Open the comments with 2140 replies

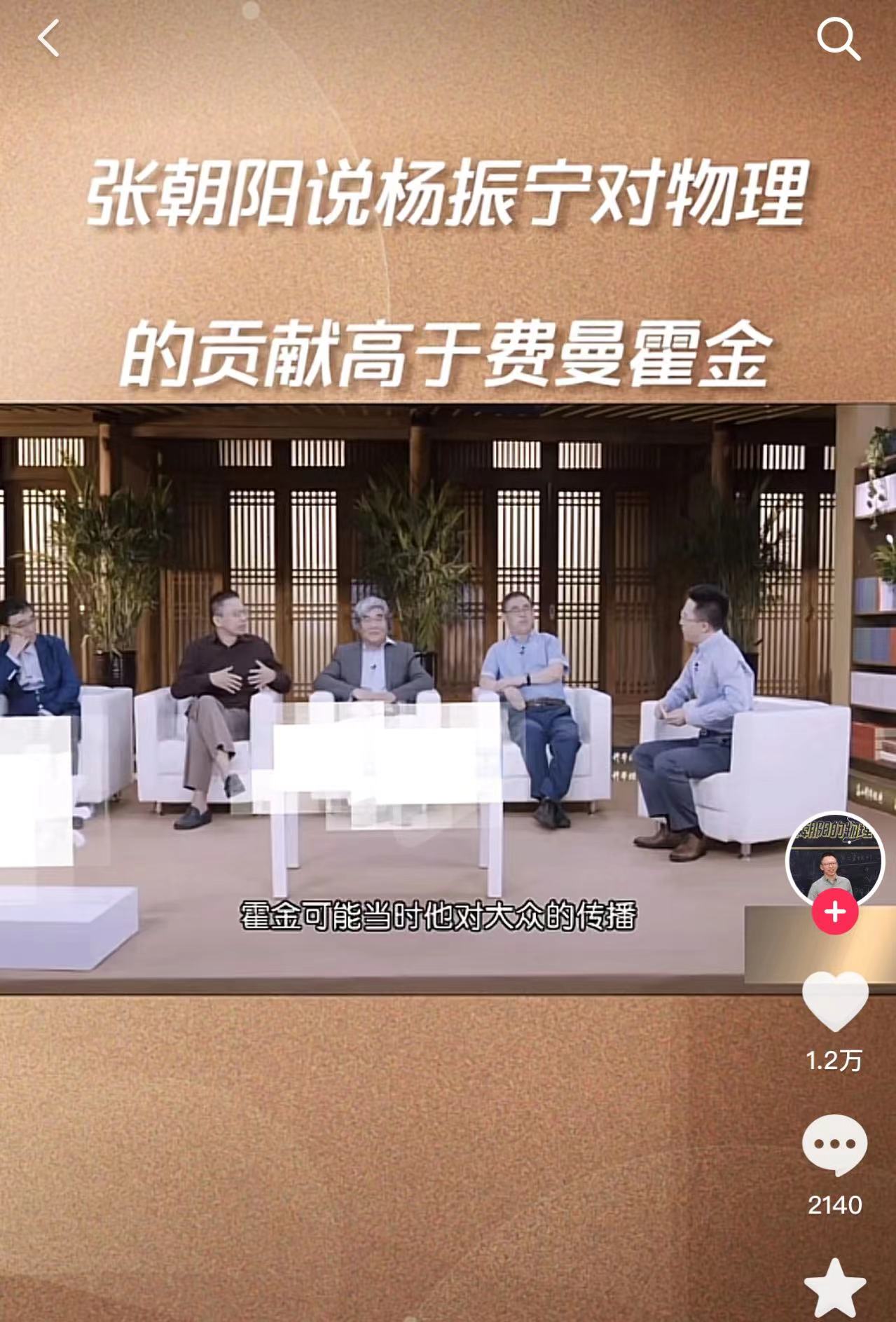(x=834, y=1146)
